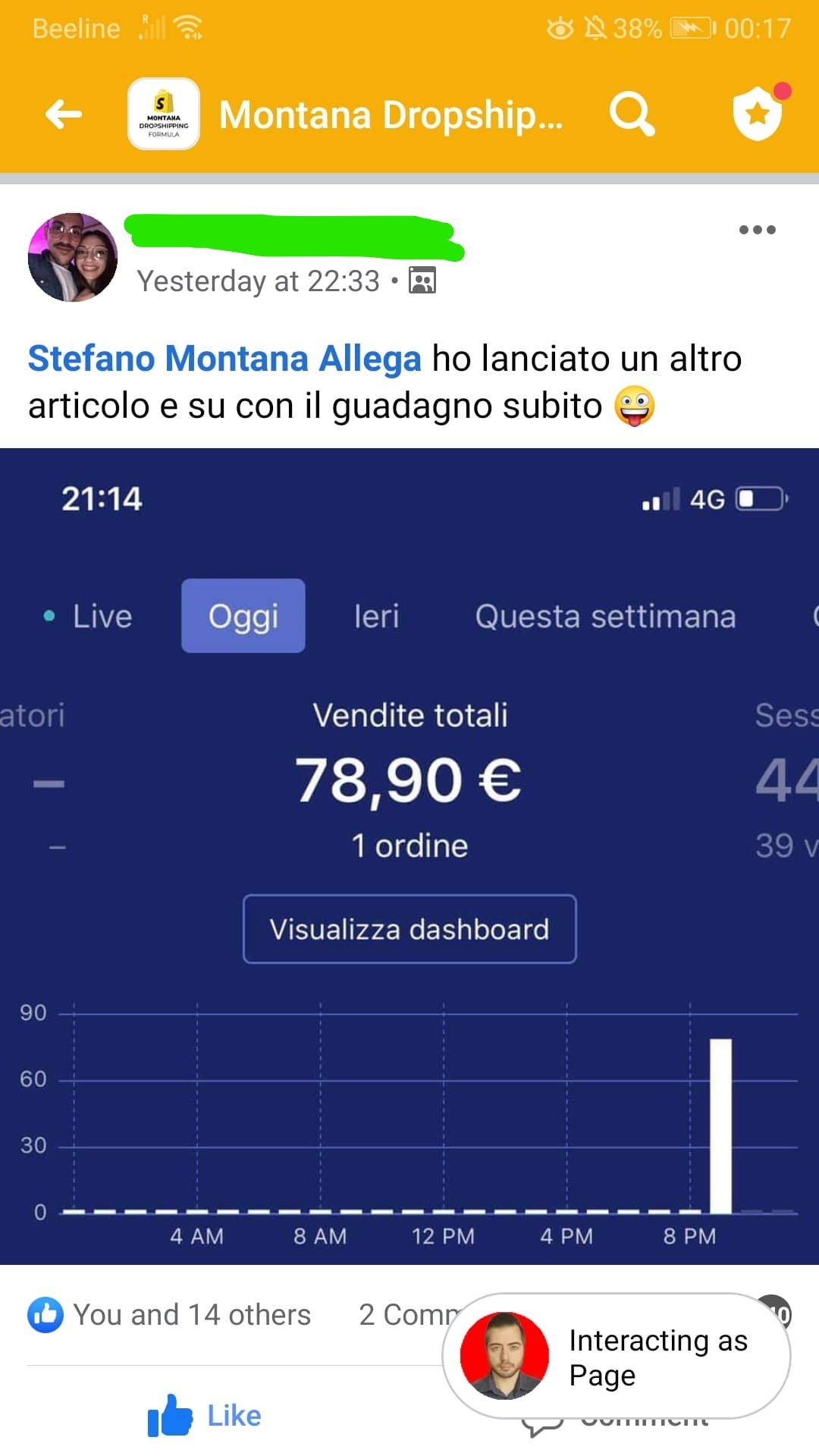The height and width of the screenshot is (1456, 819).
Task: Open the post's three-dot options menu
Action: tap(757, 230)
